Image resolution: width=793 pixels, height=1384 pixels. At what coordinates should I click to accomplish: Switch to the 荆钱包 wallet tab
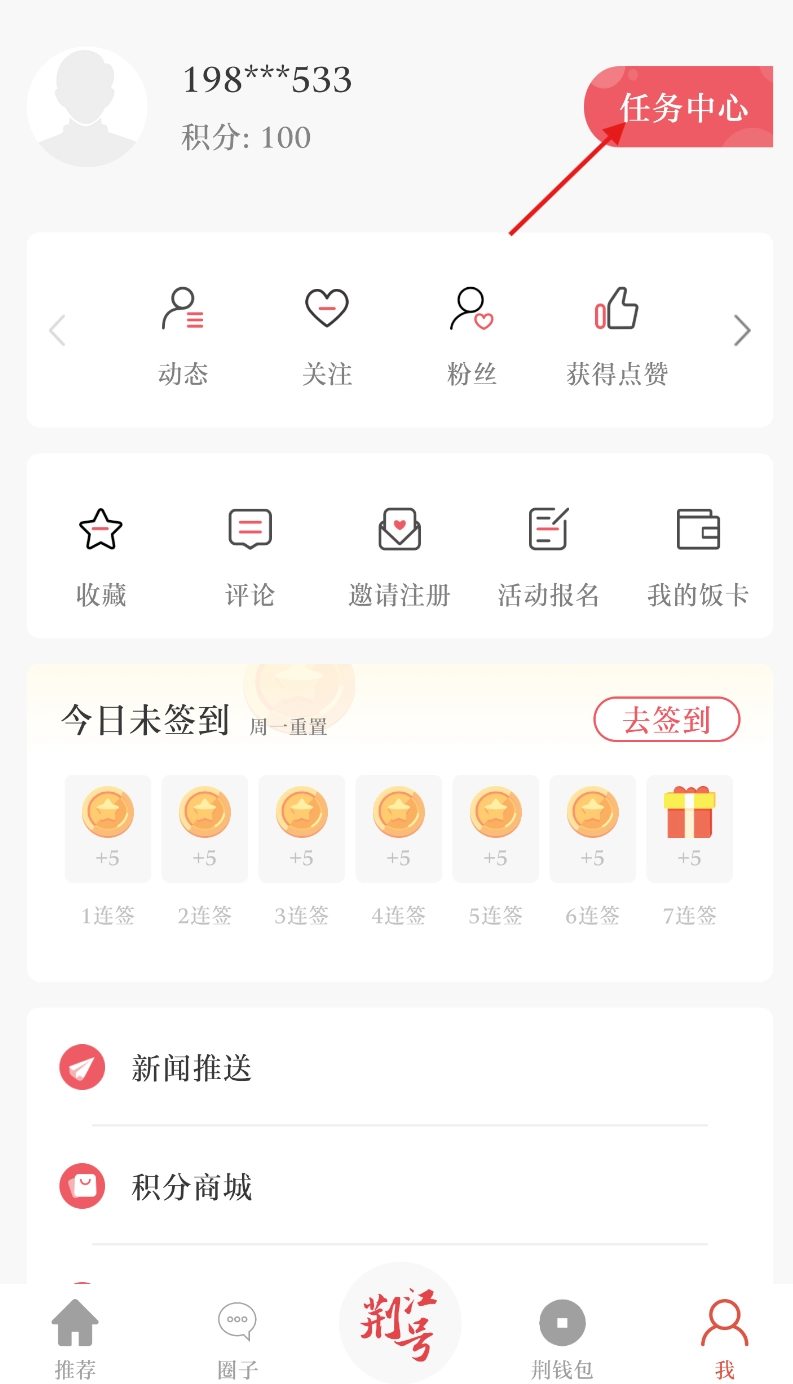point(562,1338)
